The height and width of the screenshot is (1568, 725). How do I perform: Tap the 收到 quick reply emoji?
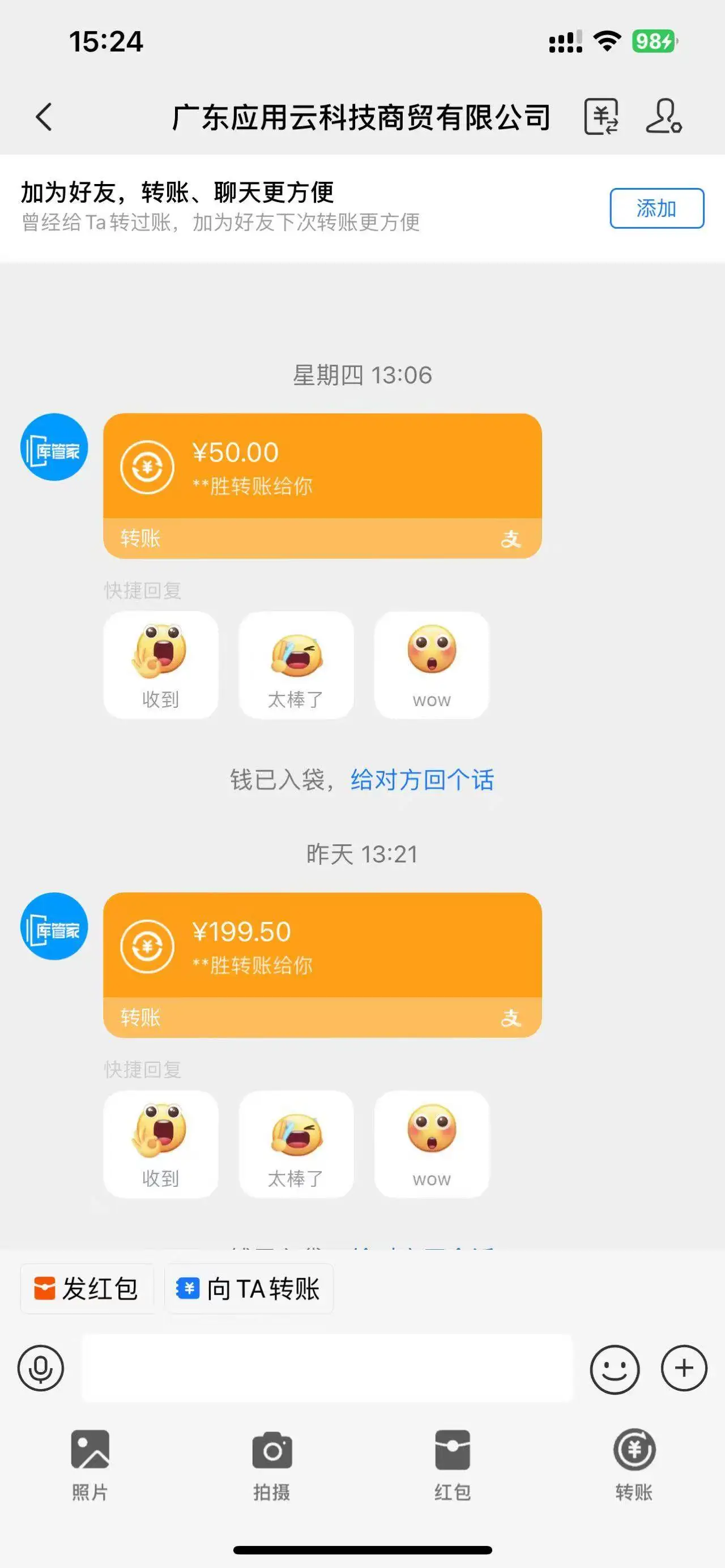(161, 665)
